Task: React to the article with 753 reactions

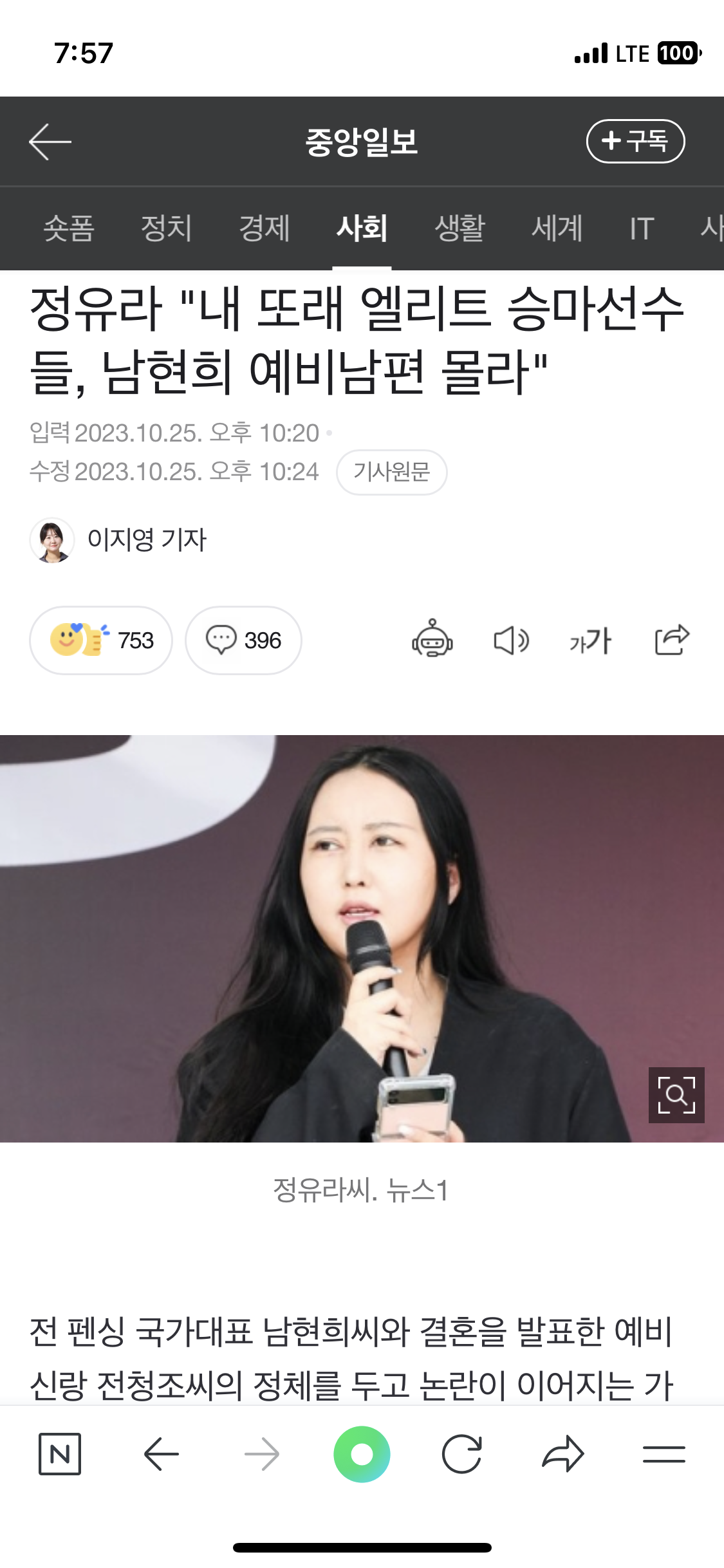Action: click(101, 640)
